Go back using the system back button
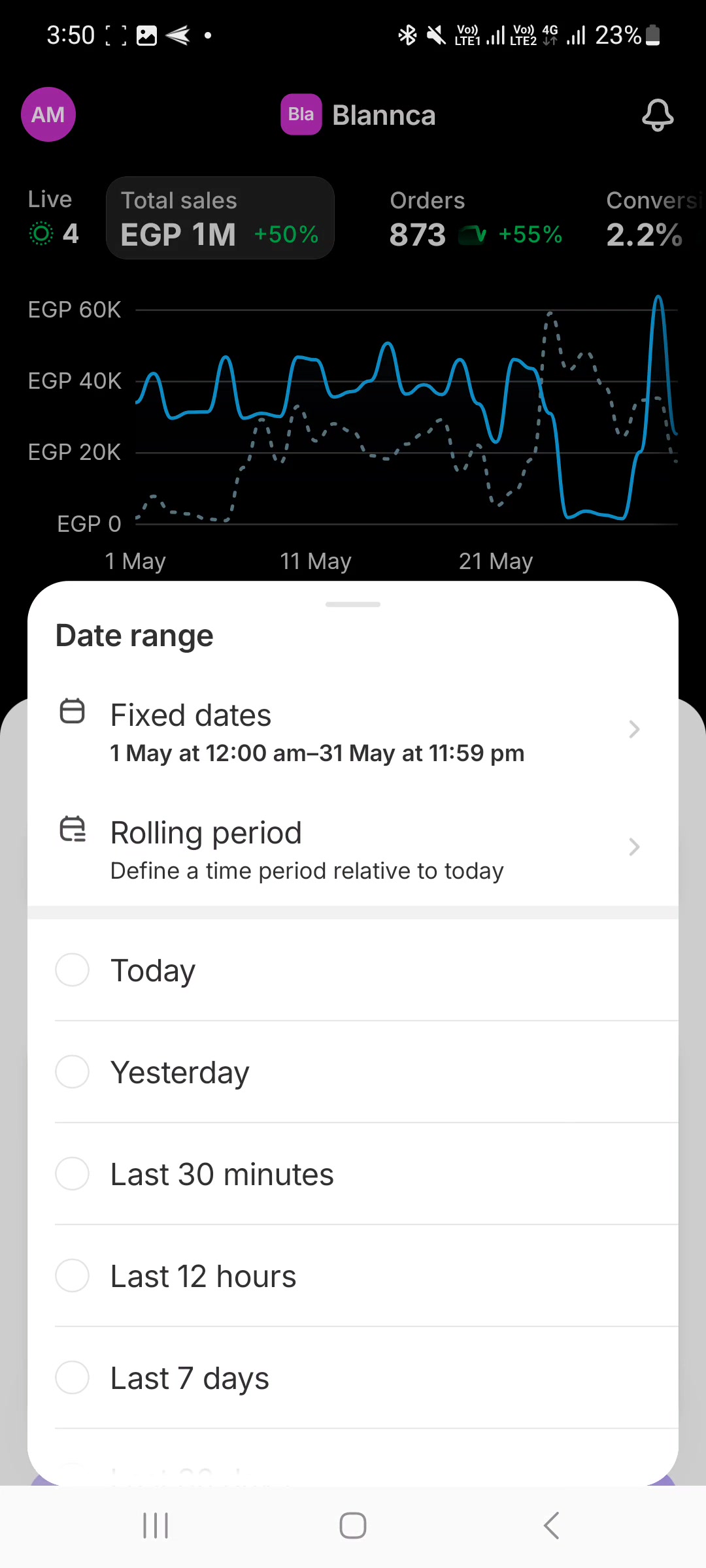The image size is (706, 1568). click(x=551, y=1526)
